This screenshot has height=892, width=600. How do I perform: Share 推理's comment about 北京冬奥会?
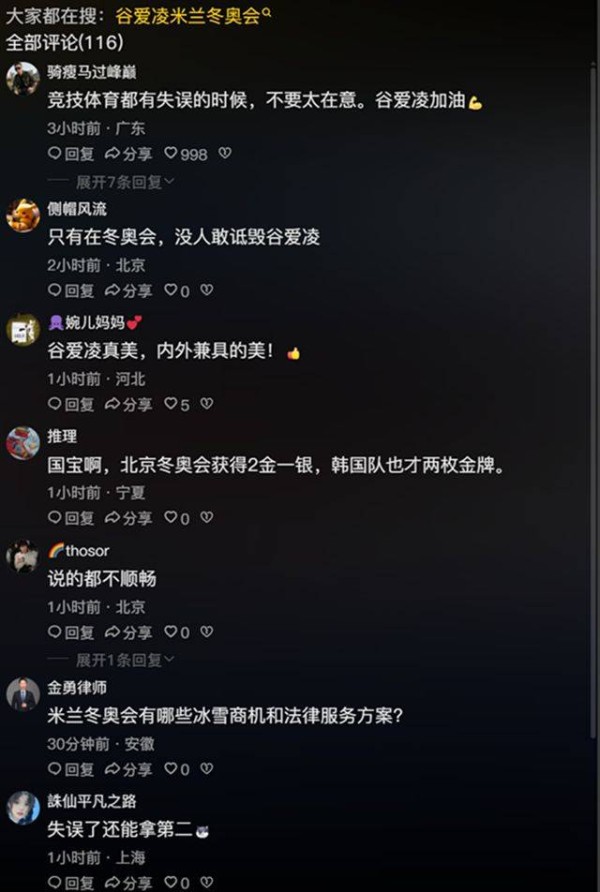[129, 518]
